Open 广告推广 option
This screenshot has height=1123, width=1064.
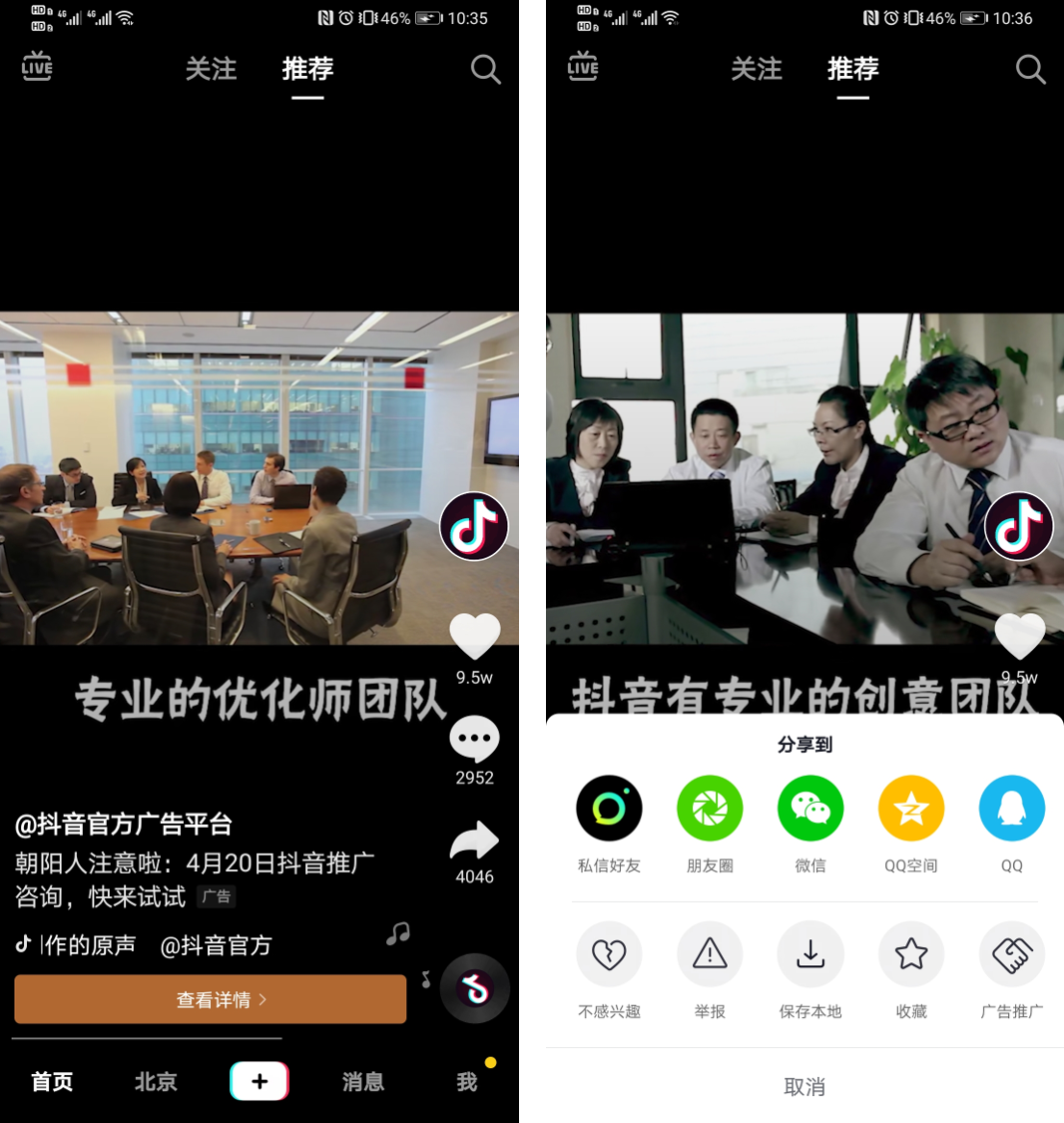1012,954
